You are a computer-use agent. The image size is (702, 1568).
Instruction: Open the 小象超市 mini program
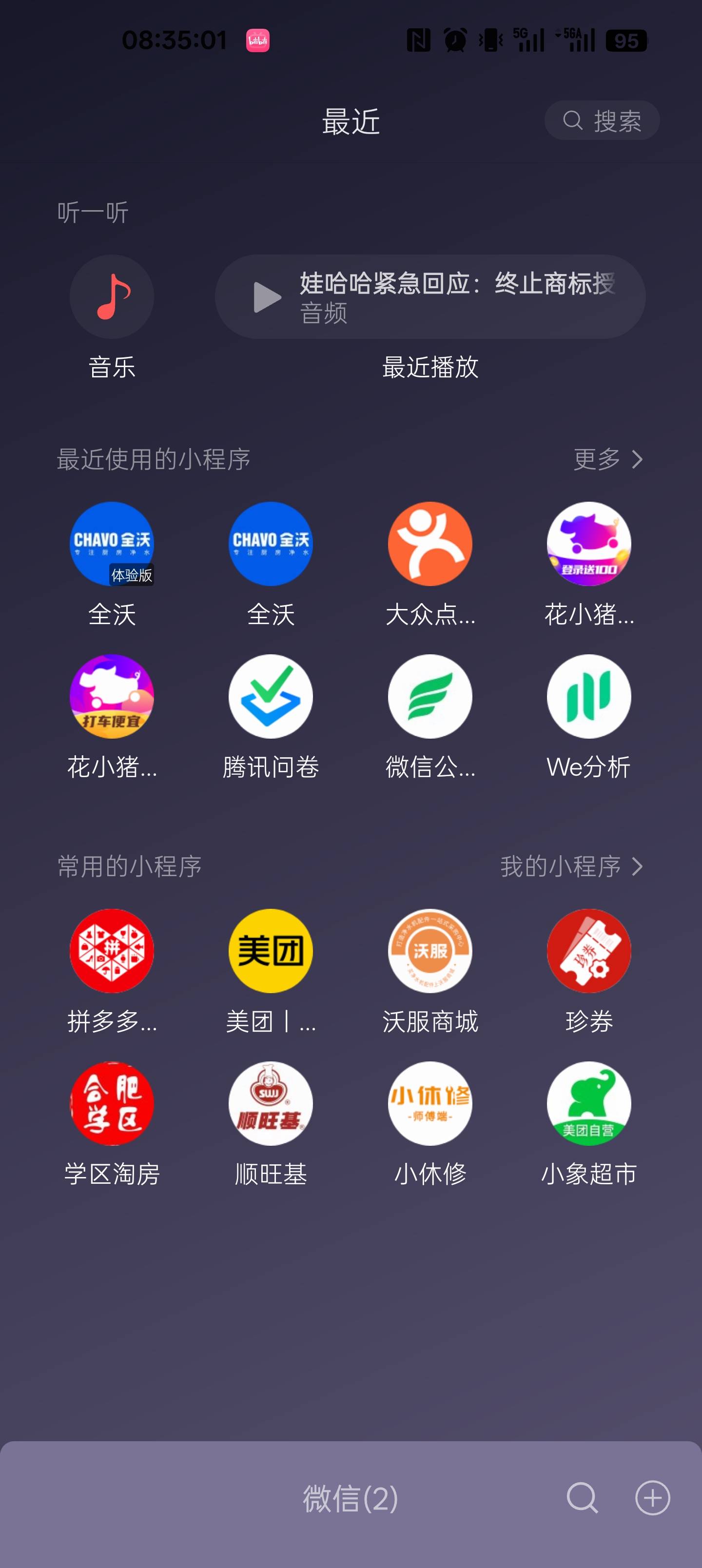tap(589, 1103)
